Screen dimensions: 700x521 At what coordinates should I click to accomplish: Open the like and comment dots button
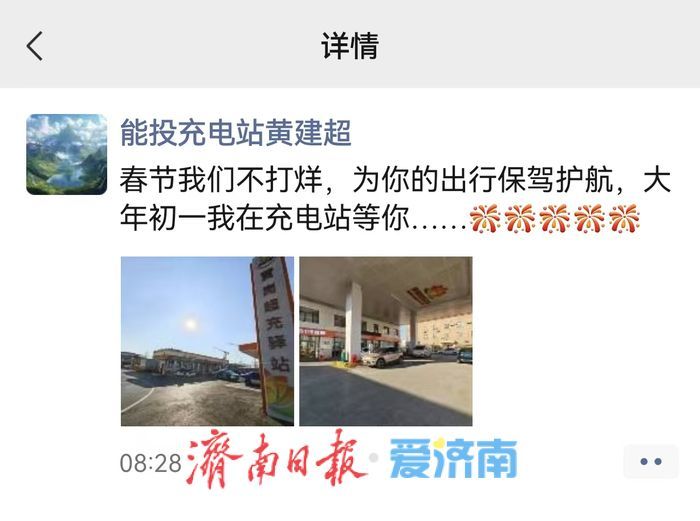(x=651, y=462)
